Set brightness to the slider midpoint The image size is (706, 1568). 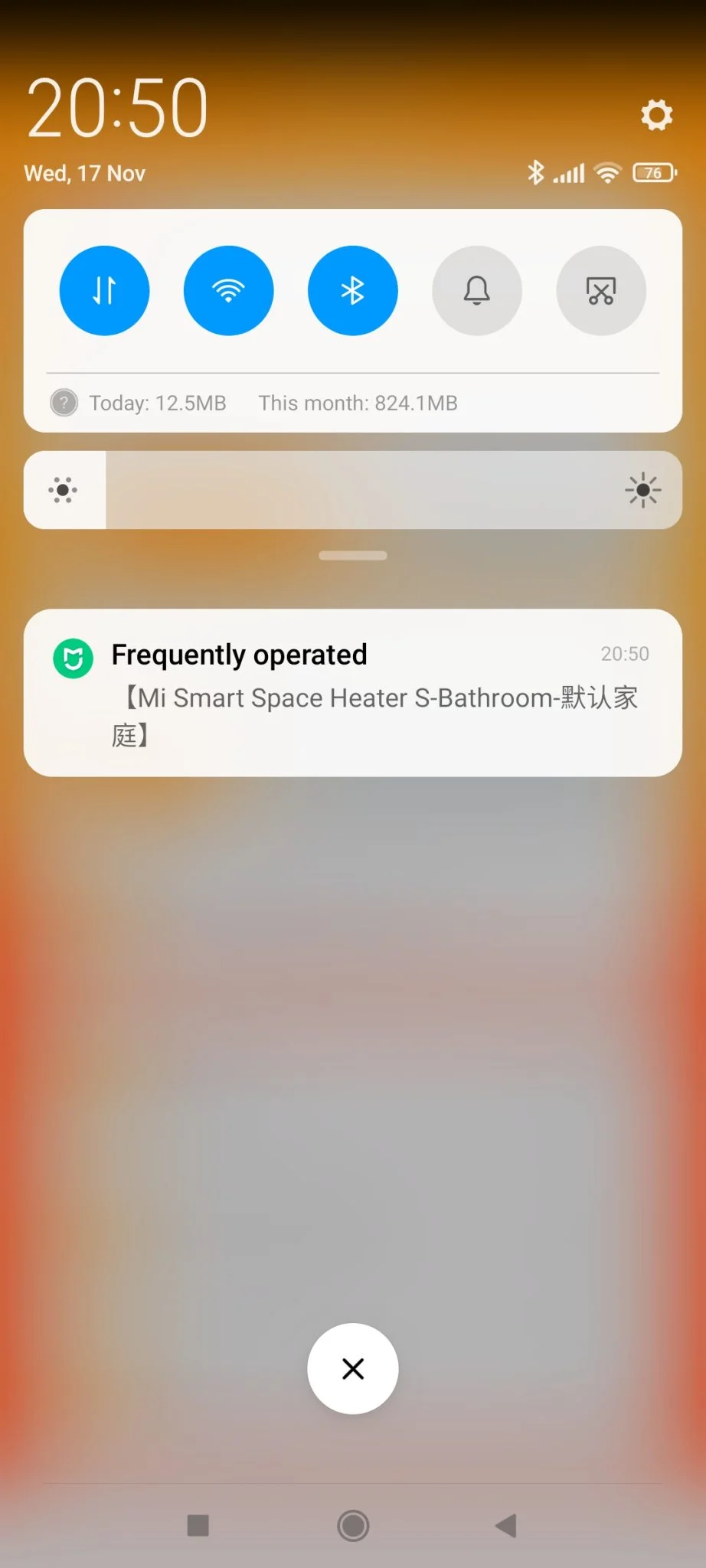pos(353,490)
